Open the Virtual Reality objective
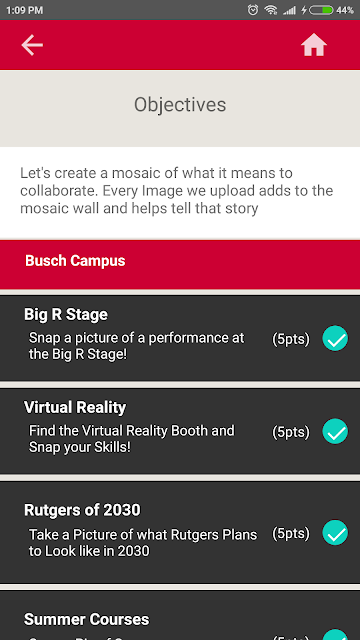 point(180,431)
